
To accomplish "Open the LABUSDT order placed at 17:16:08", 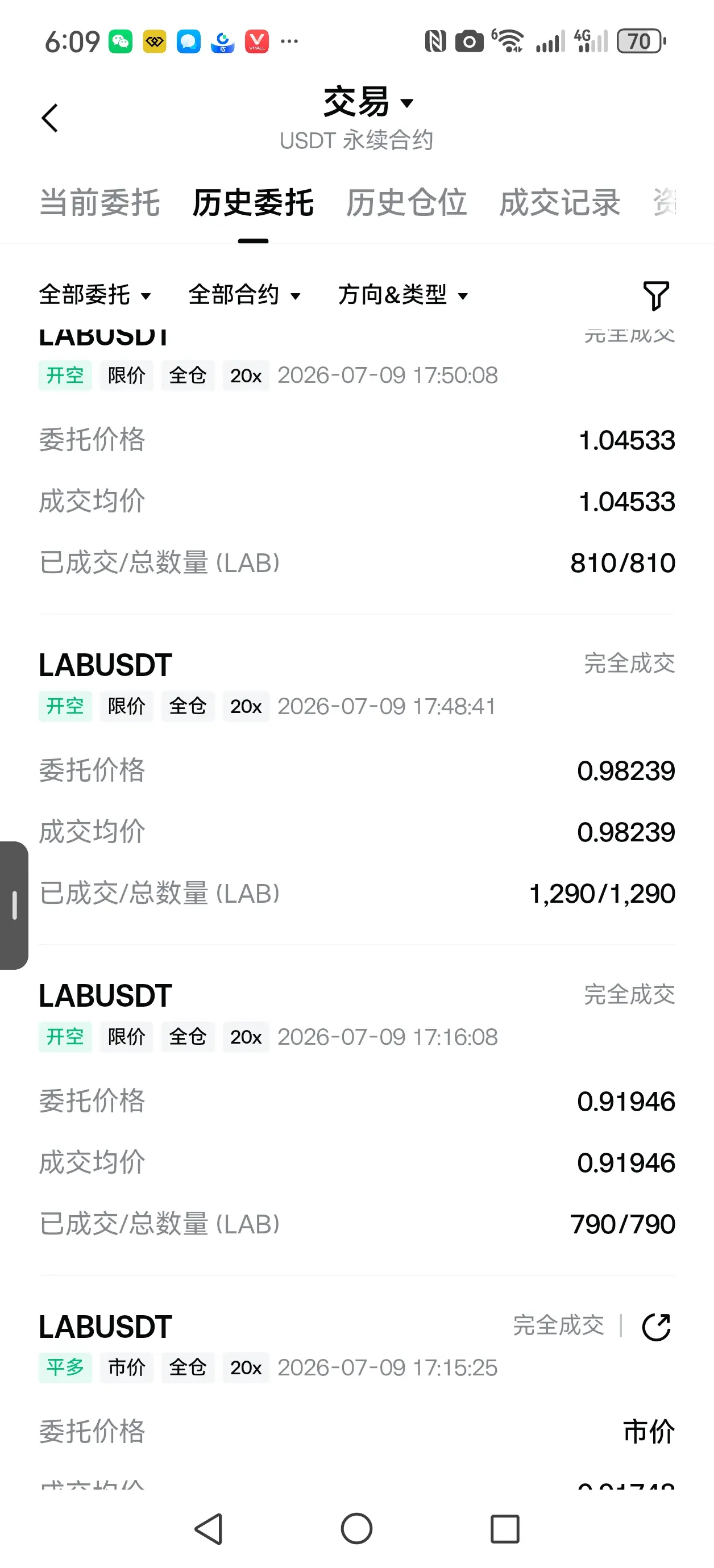I will [x=357, y=1110].
